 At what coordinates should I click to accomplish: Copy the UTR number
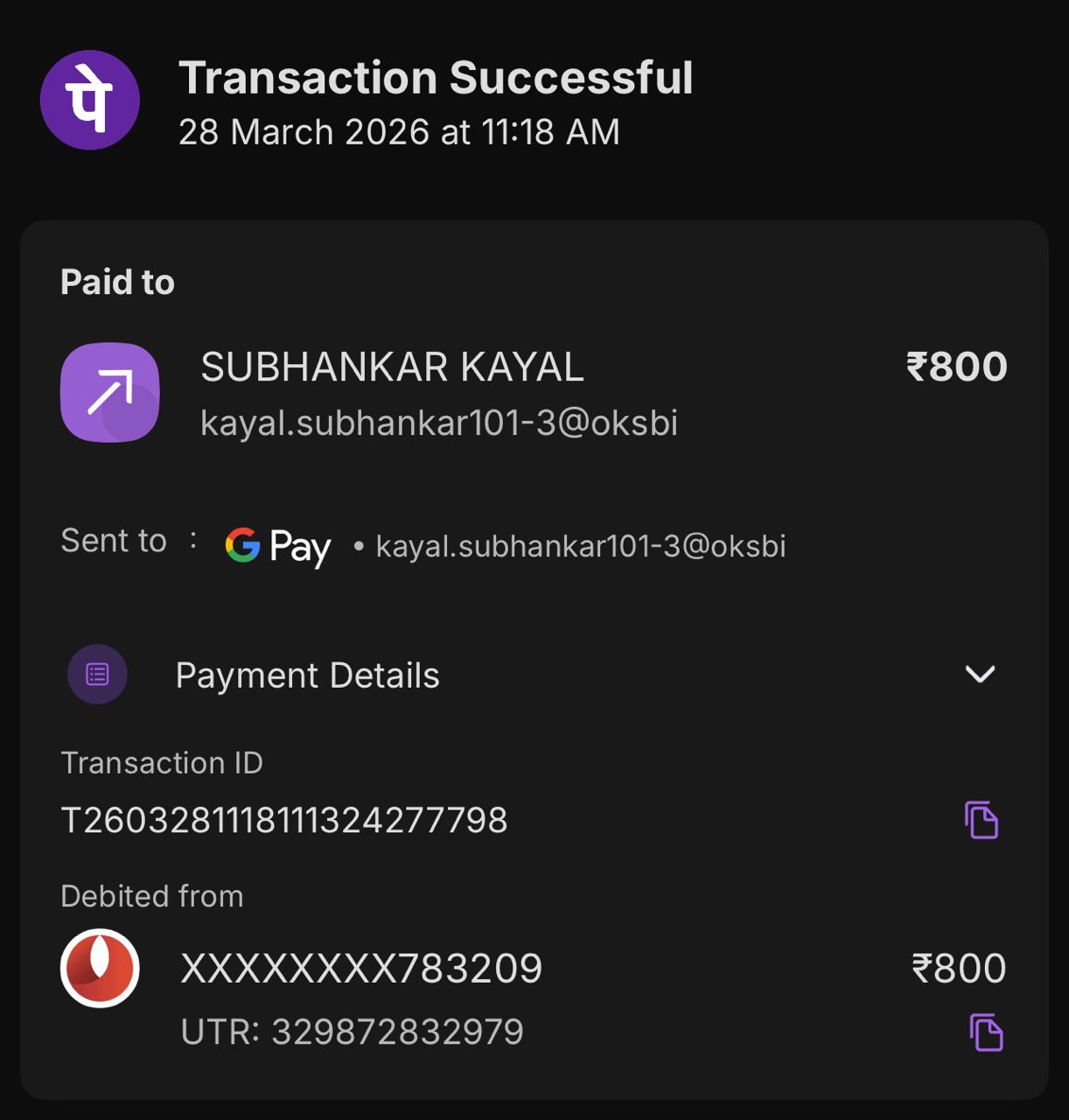pos(986,1032)
